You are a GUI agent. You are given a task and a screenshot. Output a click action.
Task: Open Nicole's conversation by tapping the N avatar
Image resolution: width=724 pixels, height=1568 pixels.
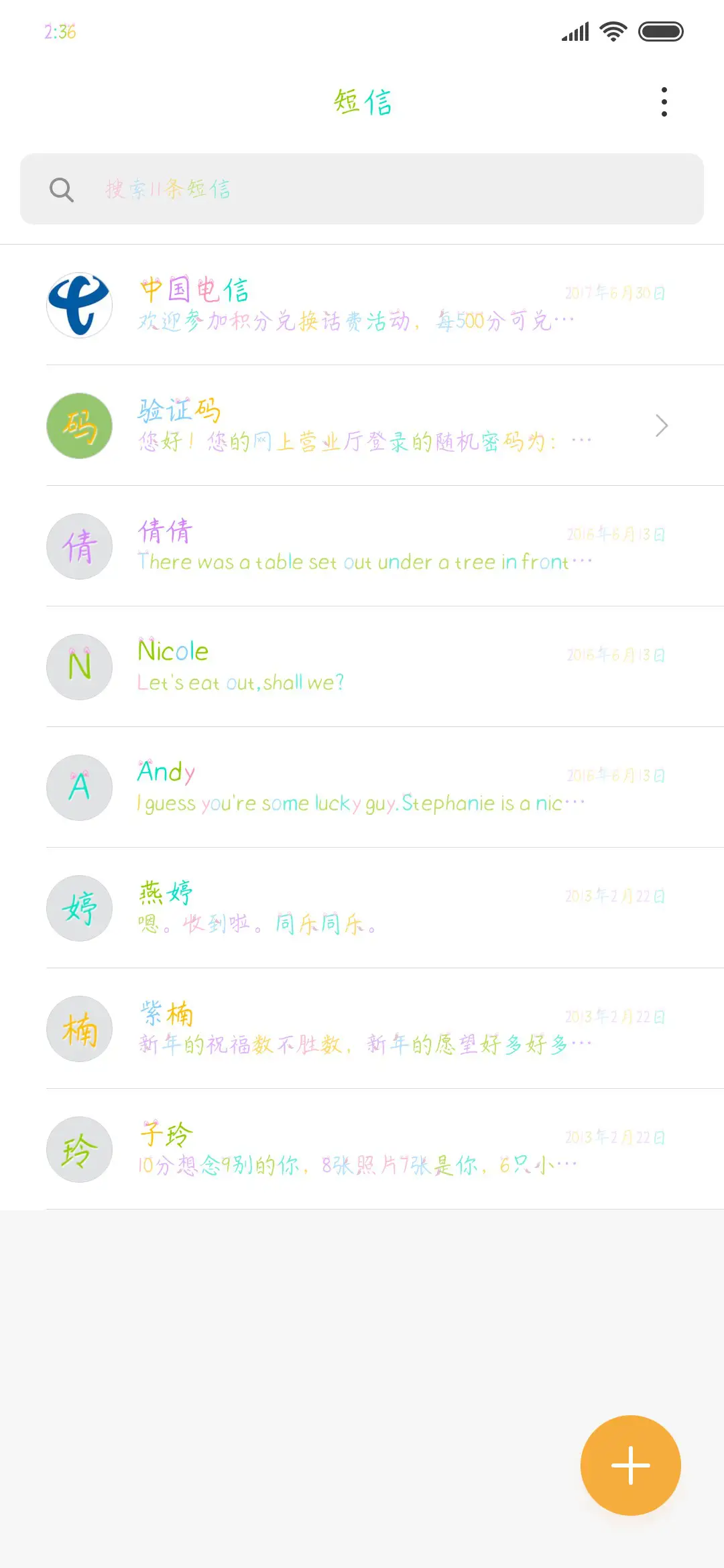click(78, 667)
